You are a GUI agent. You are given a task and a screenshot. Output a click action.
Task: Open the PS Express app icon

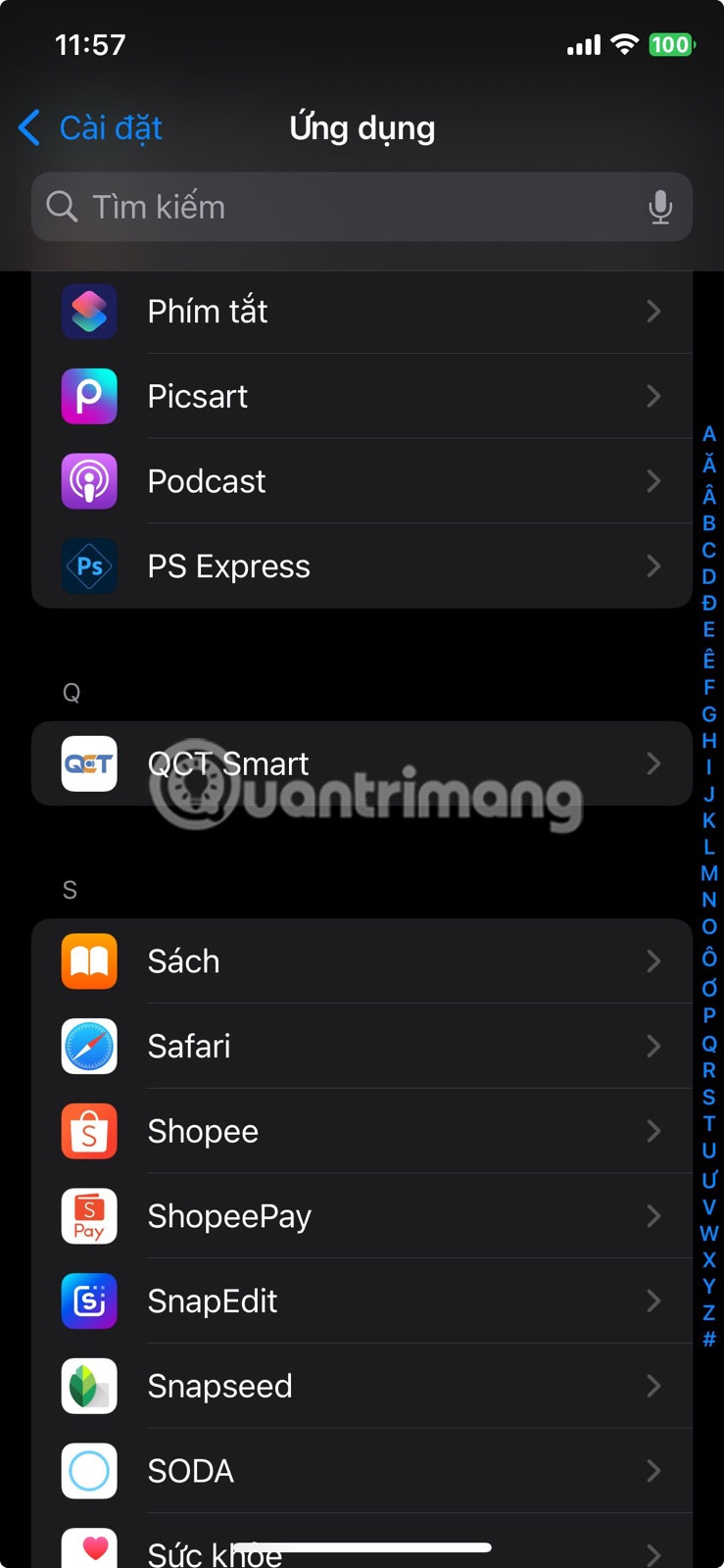point(89,566)
